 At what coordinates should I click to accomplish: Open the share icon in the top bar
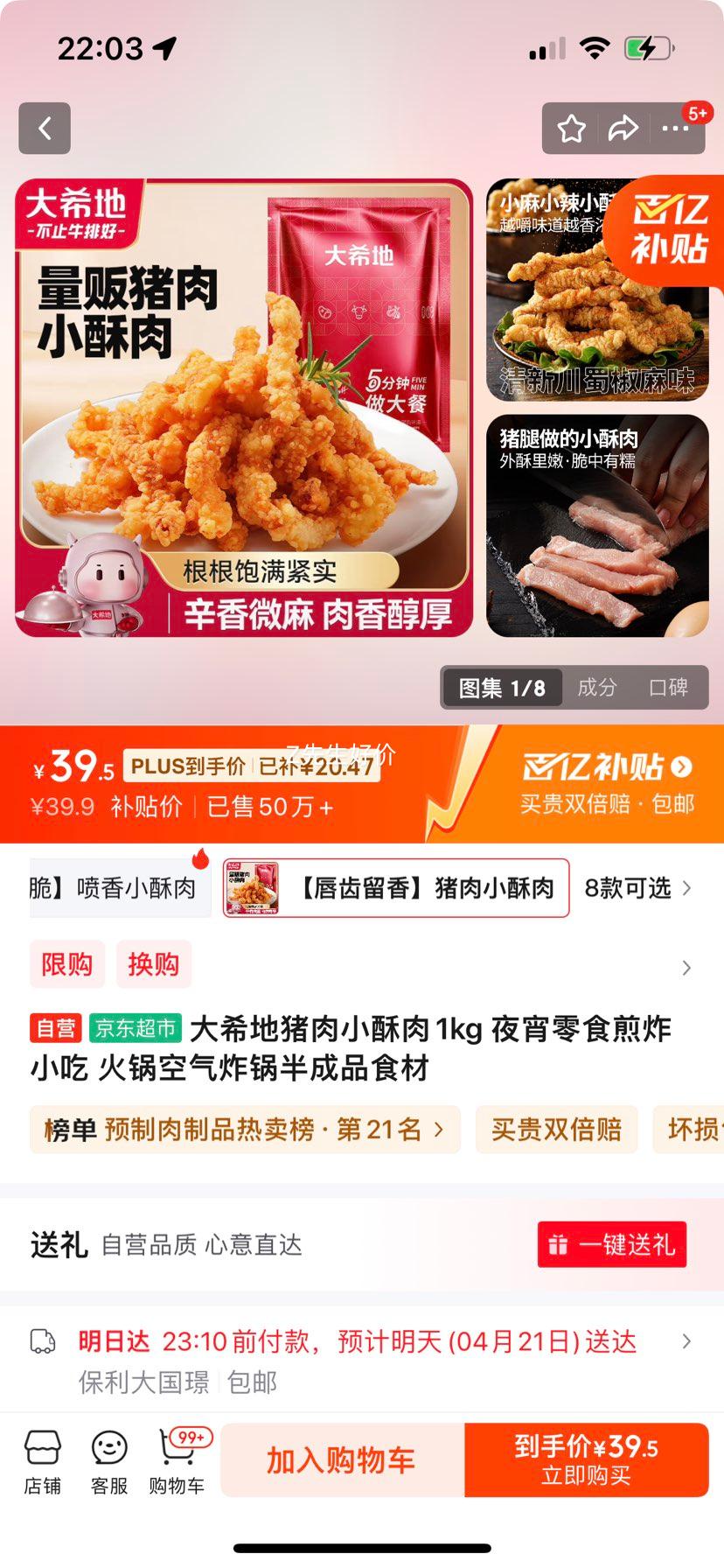click(624, 128)
